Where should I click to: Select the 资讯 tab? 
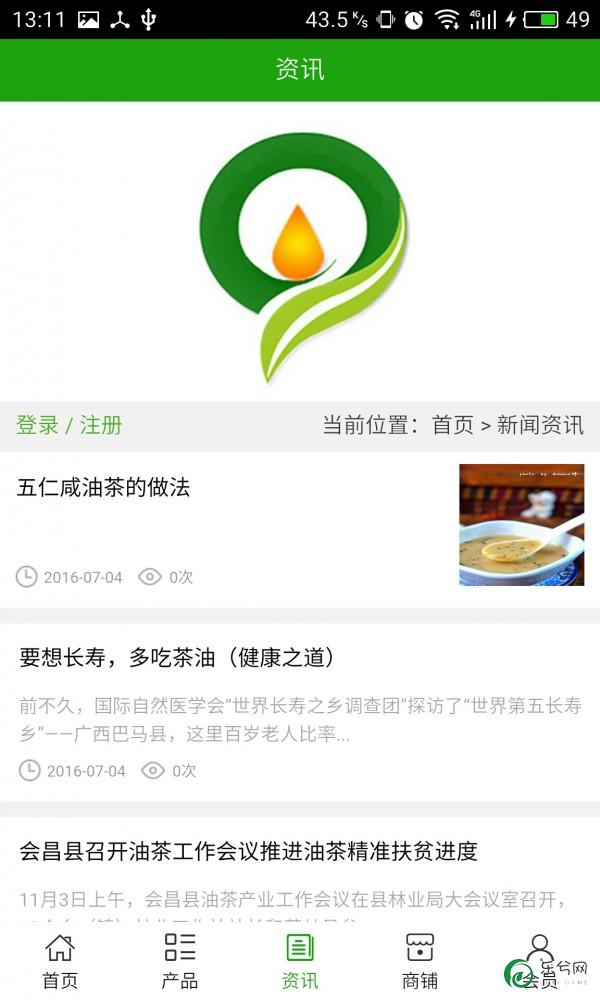point(300,961)
